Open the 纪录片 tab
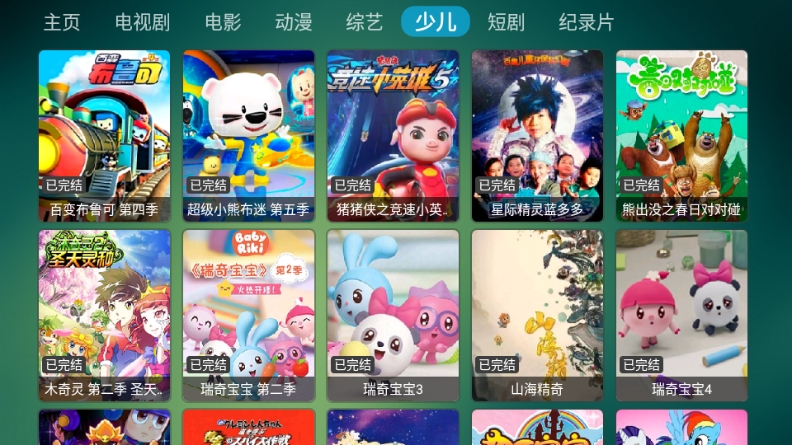The width and height of the screenshot is (792, 445). (586, 22)
